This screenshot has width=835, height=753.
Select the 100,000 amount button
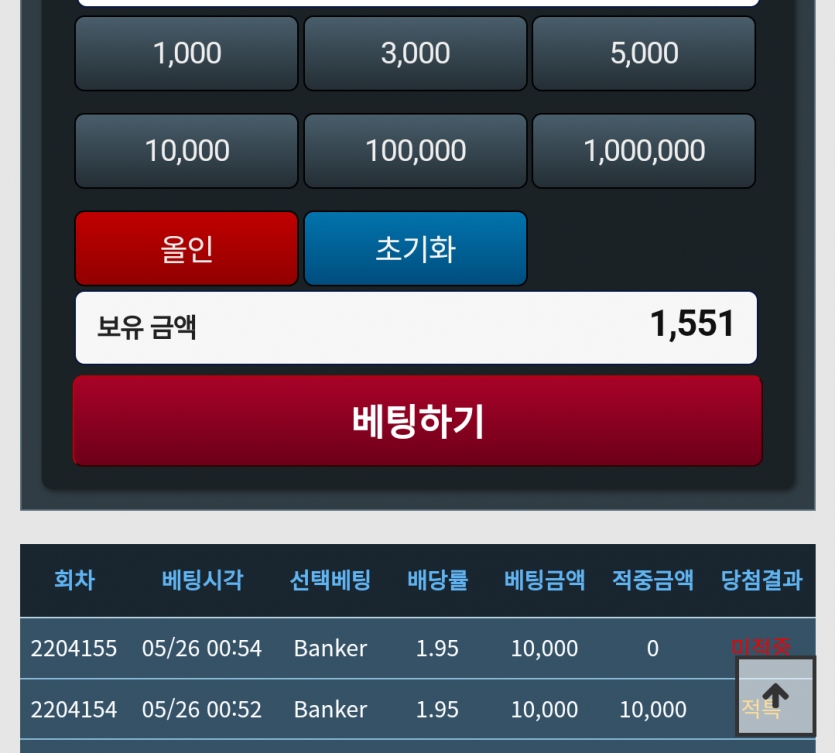tap(415, 151)
